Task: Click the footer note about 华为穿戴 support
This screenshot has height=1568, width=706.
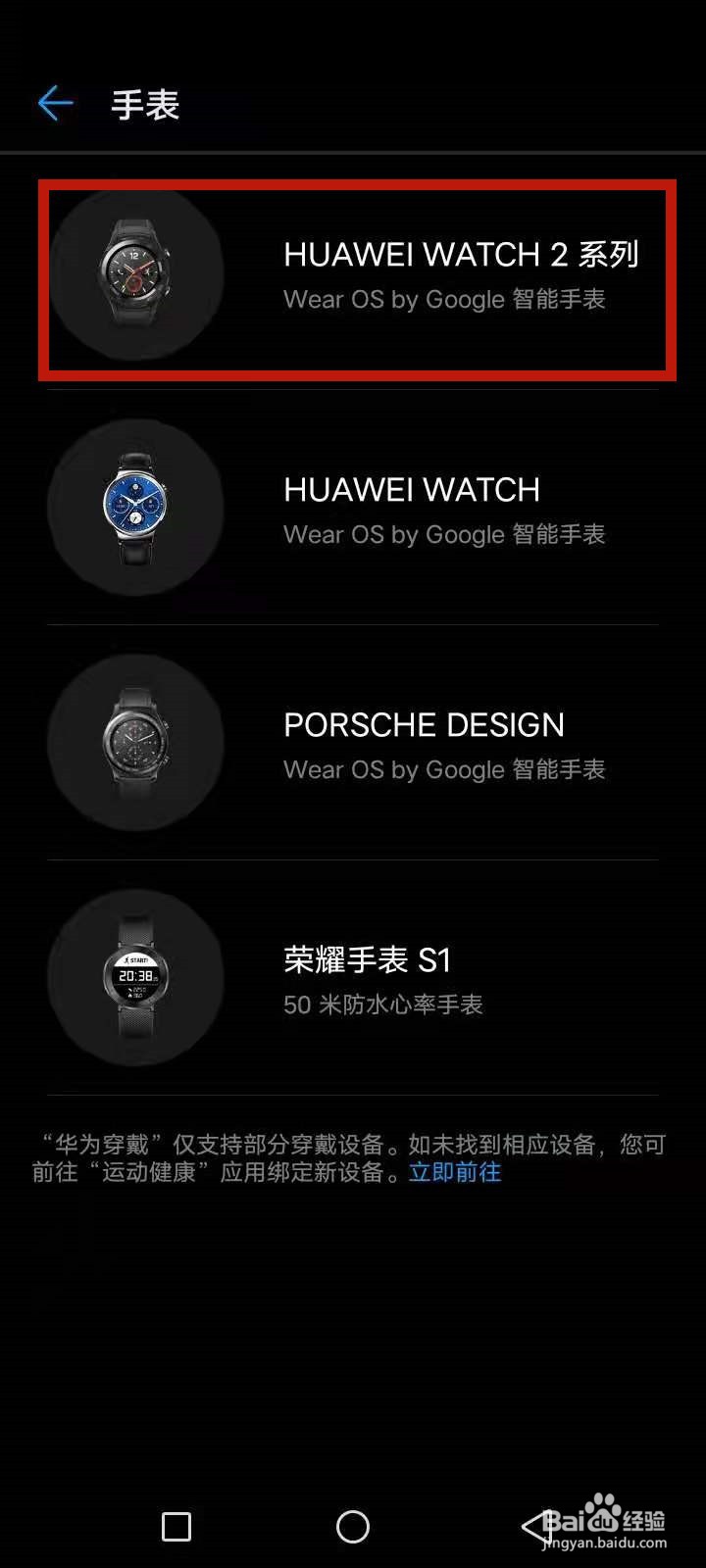Action: coord(348,1156)
